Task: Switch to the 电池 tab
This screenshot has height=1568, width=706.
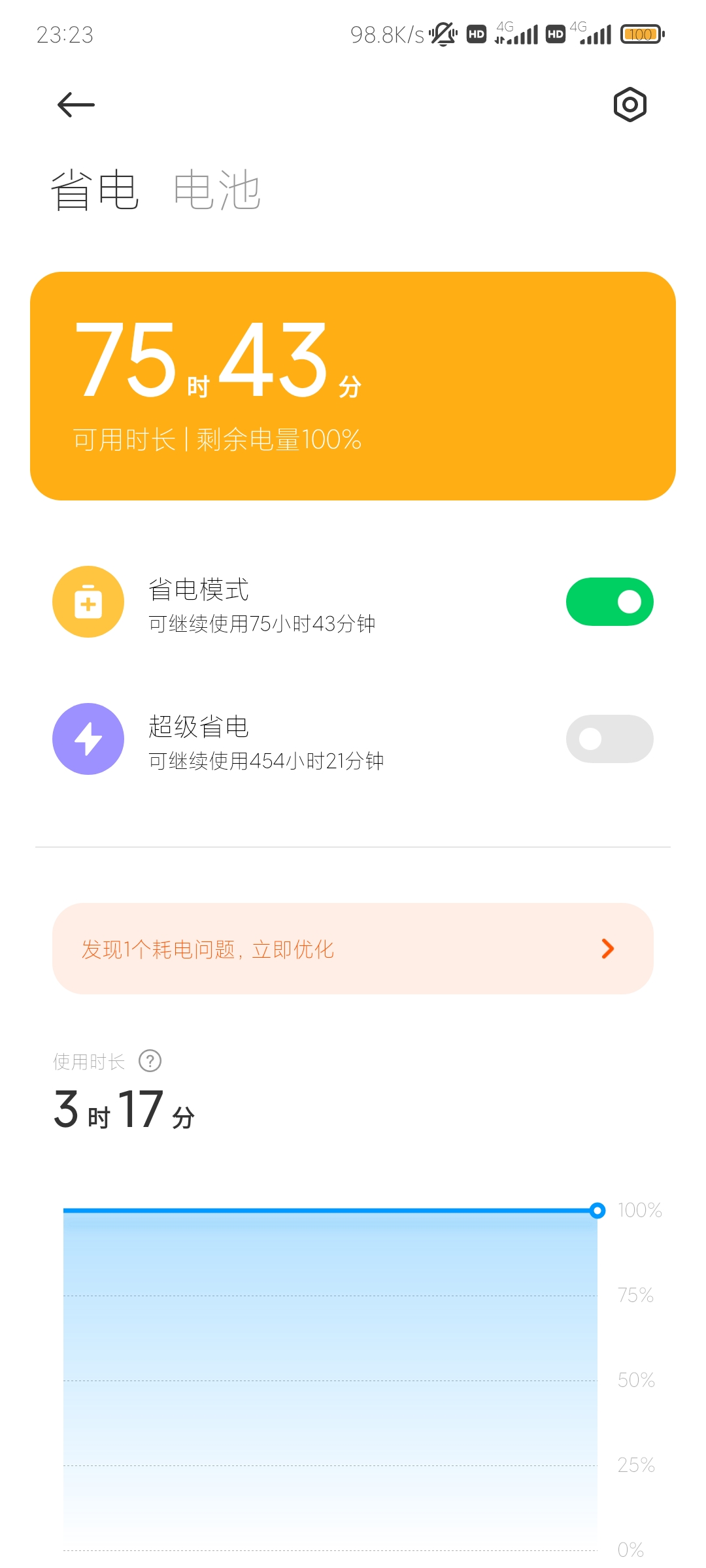Action: pos(217,190)
